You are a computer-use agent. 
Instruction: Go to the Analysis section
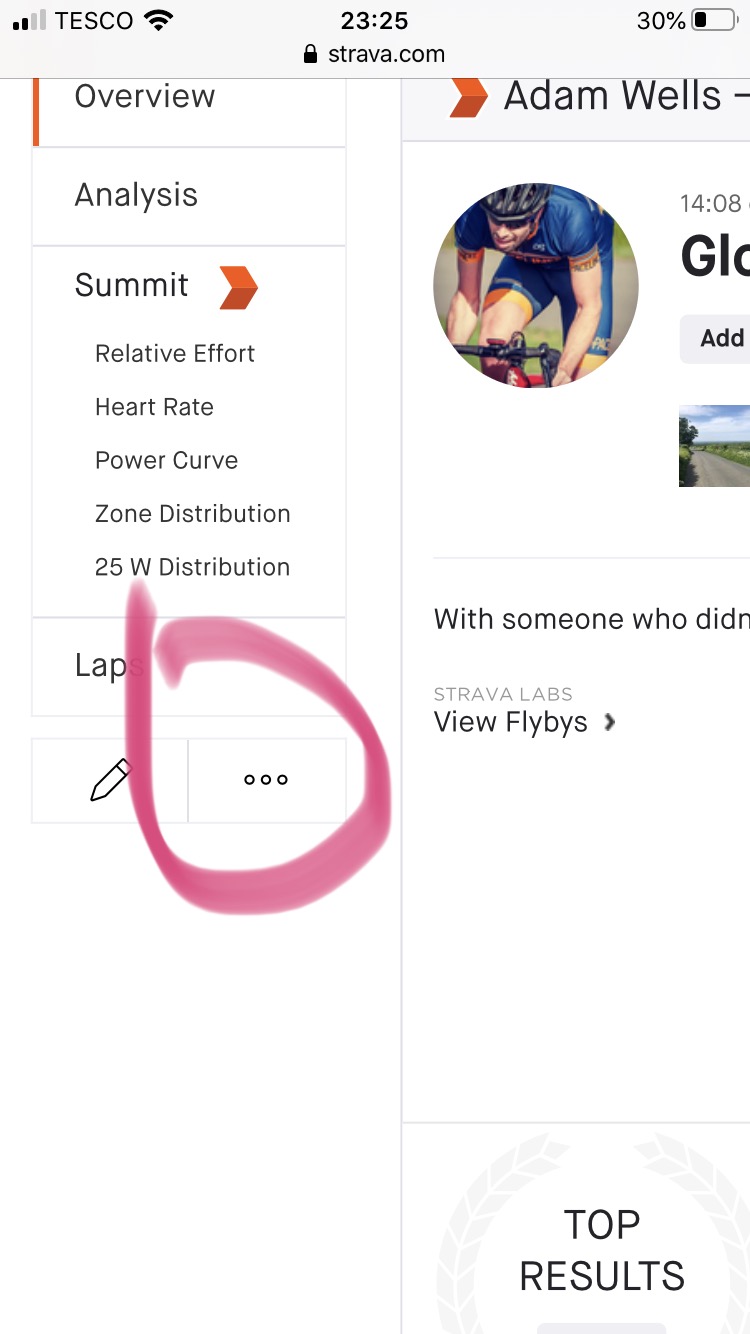tap(190, 196)
